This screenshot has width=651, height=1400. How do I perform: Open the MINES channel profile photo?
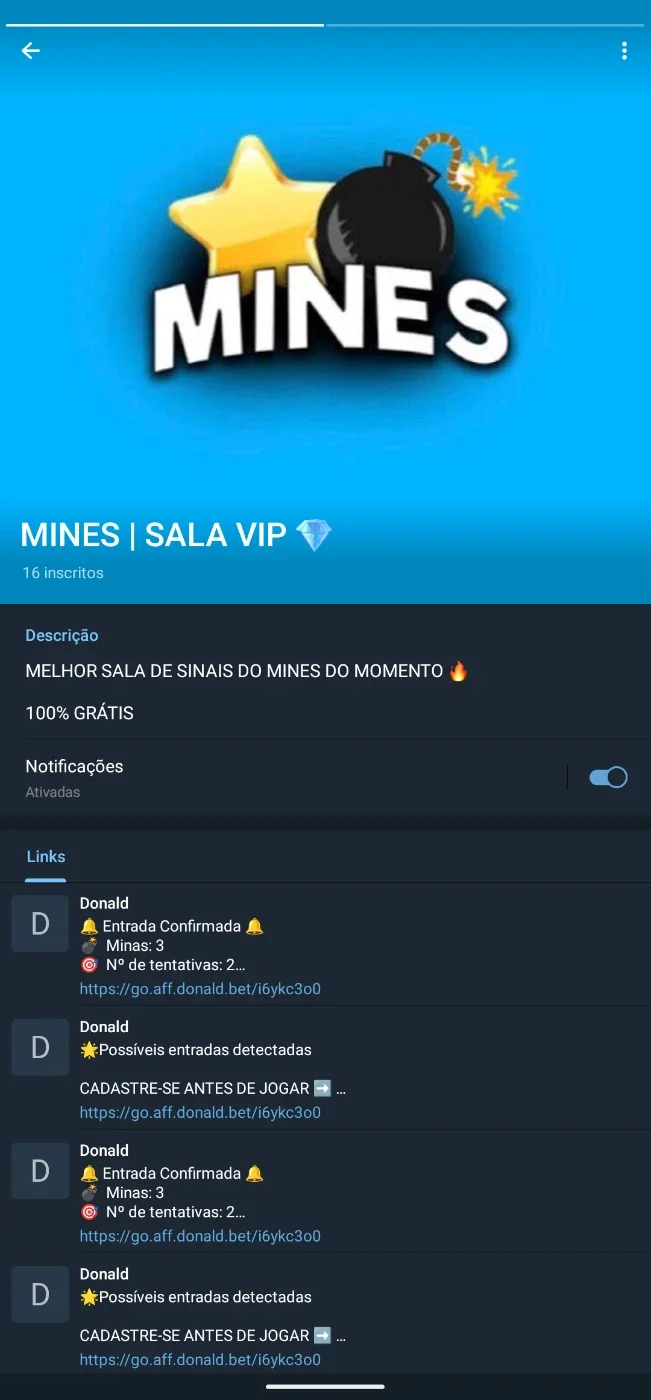click(325, 260)
